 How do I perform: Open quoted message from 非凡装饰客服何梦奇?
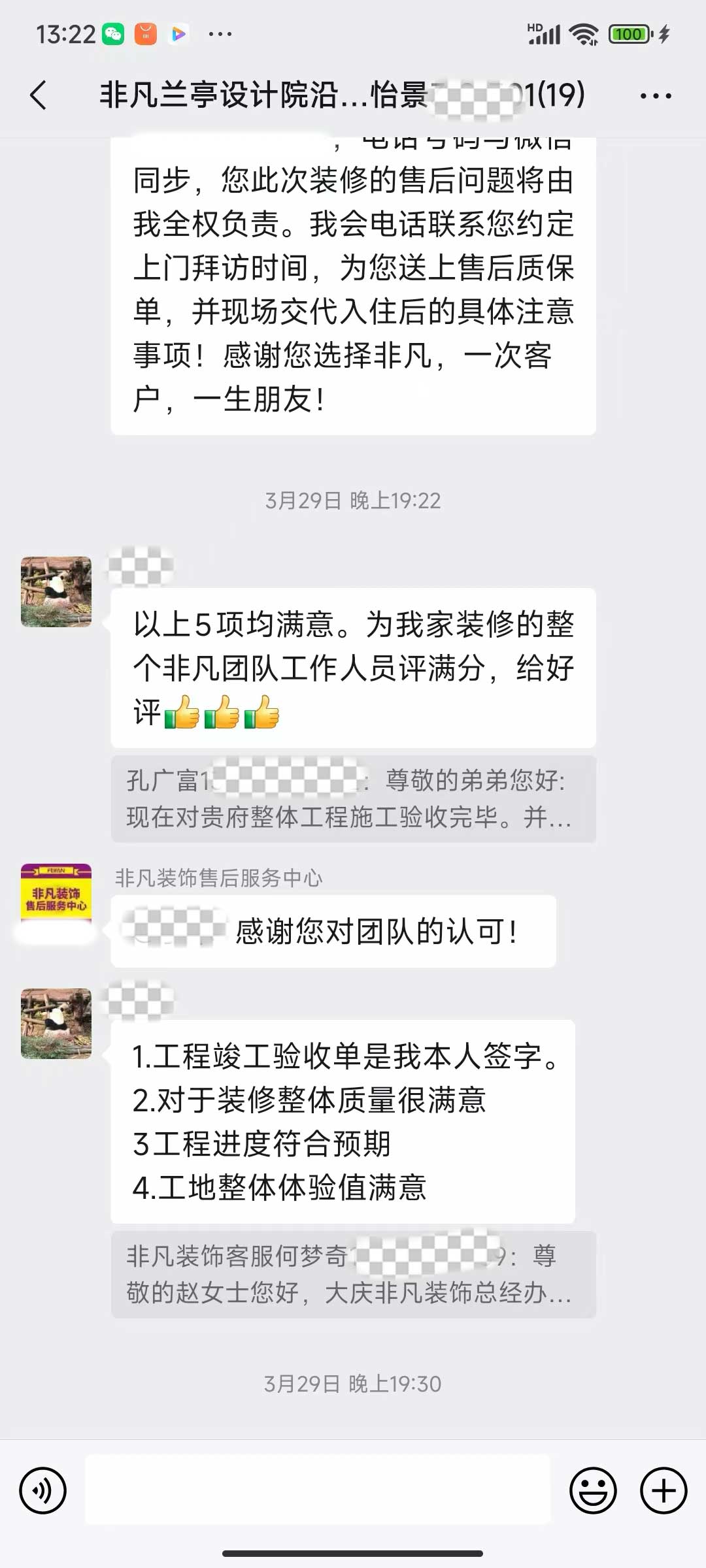(353, 1274)
